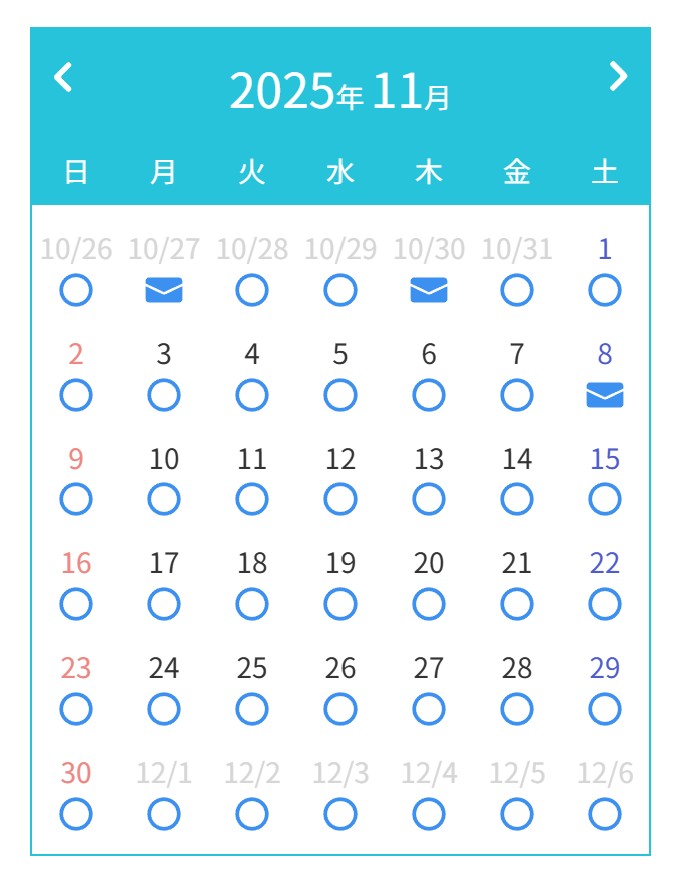The width and height of the screenshot is (682, 884).
Task: Go to the next month
Action: click(x=619, y=77)
